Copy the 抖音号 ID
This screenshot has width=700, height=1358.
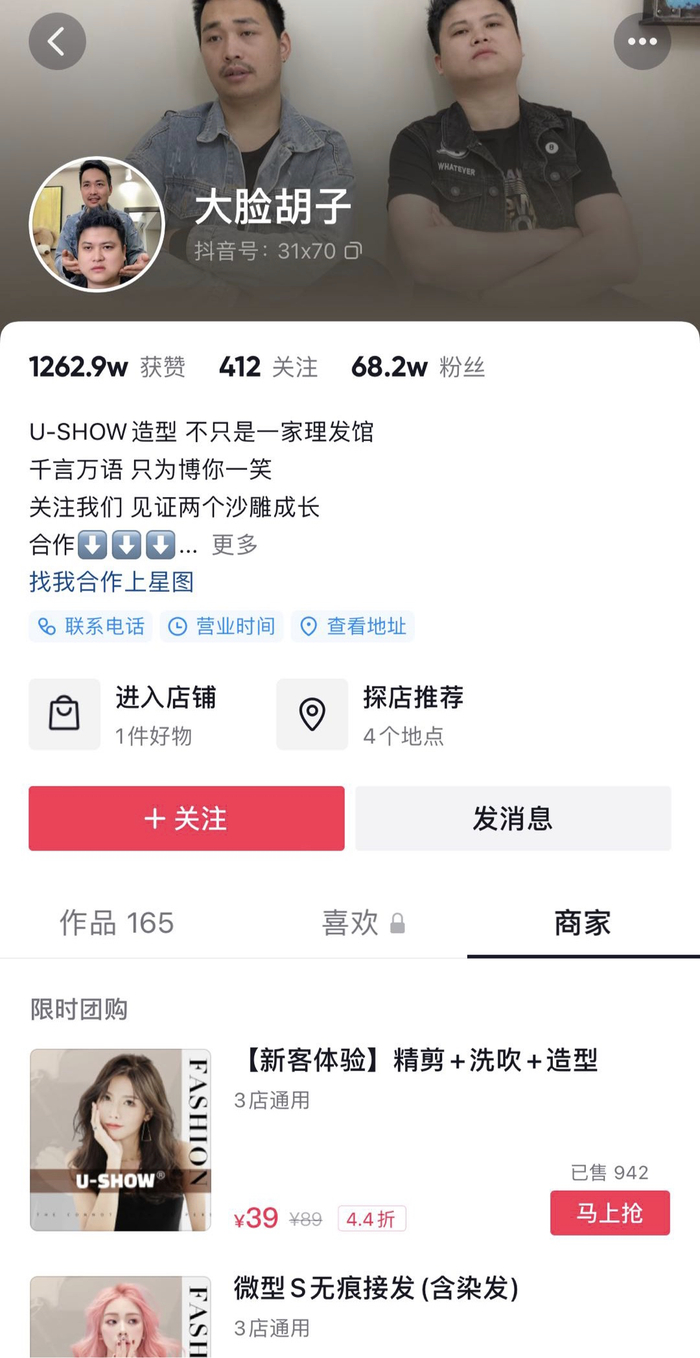(x=353, y=251)
